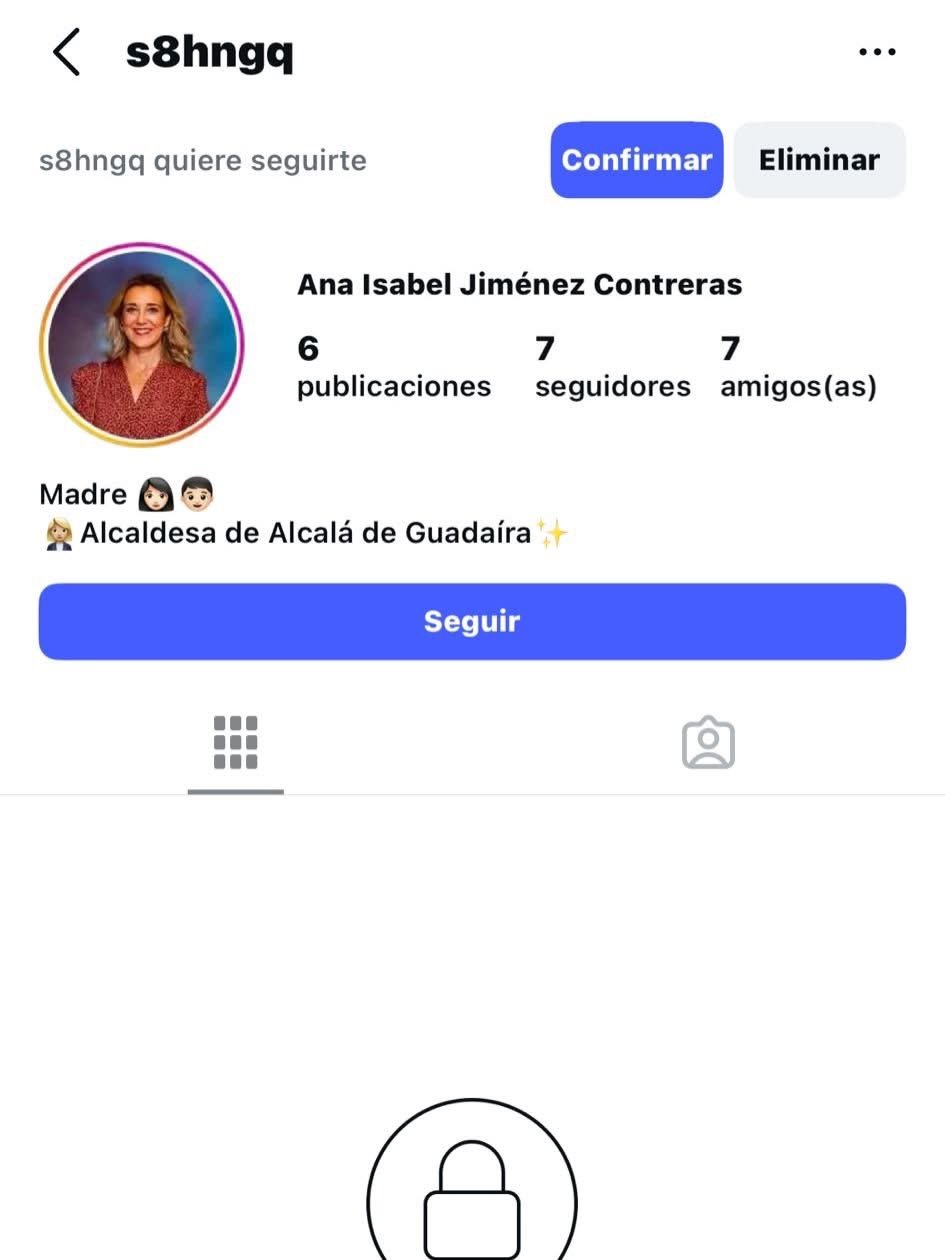View the 7 amigos(as) list
Screen dimensions: 945x1260
pos(798,367)
